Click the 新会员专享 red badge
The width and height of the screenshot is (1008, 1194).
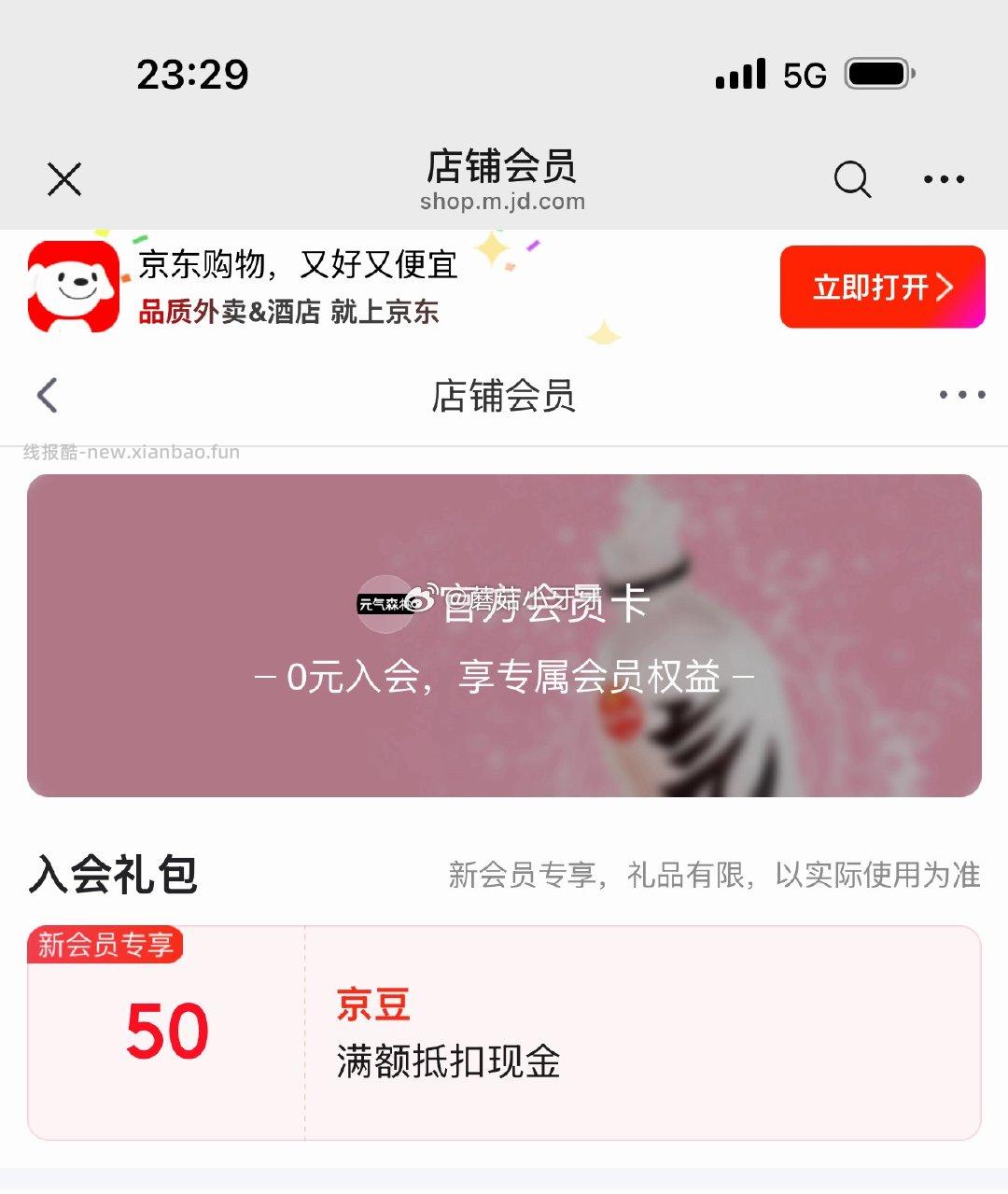[x=105, y=946]
